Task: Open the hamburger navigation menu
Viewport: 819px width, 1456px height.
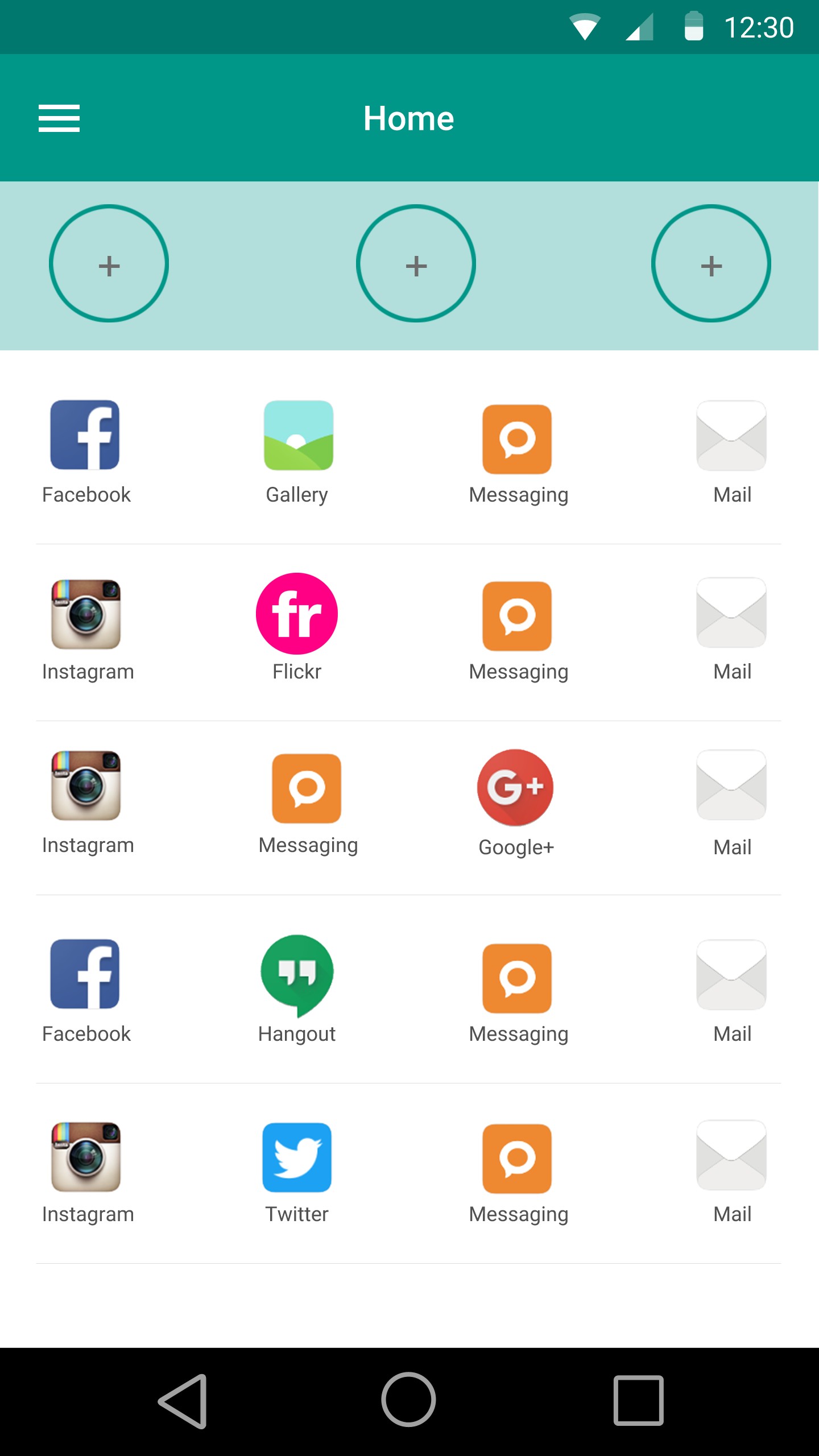Action: tap(59, 118)
